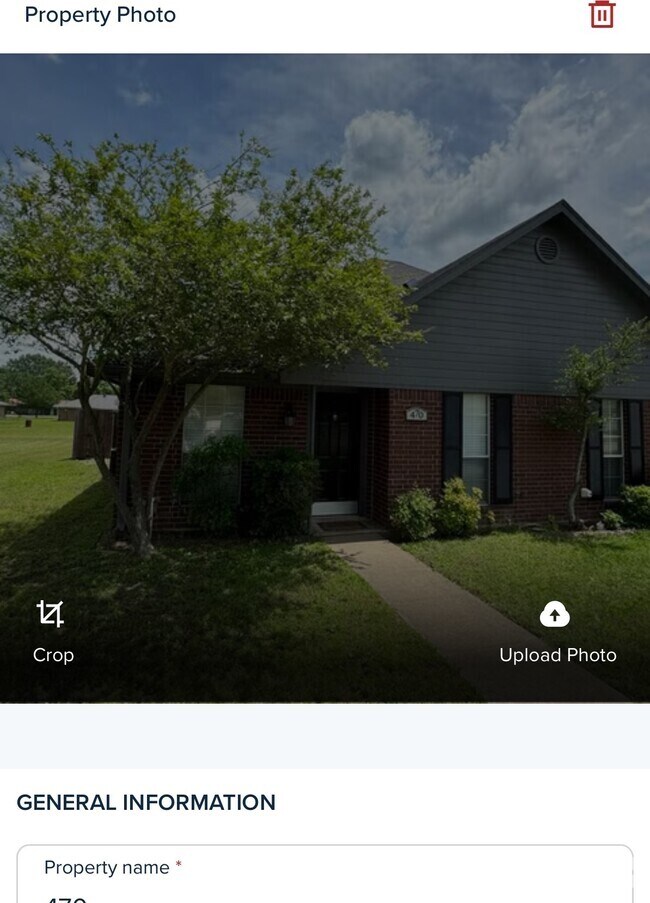
Task: Delete the property photo with trash icon
Action: [601, 15]
